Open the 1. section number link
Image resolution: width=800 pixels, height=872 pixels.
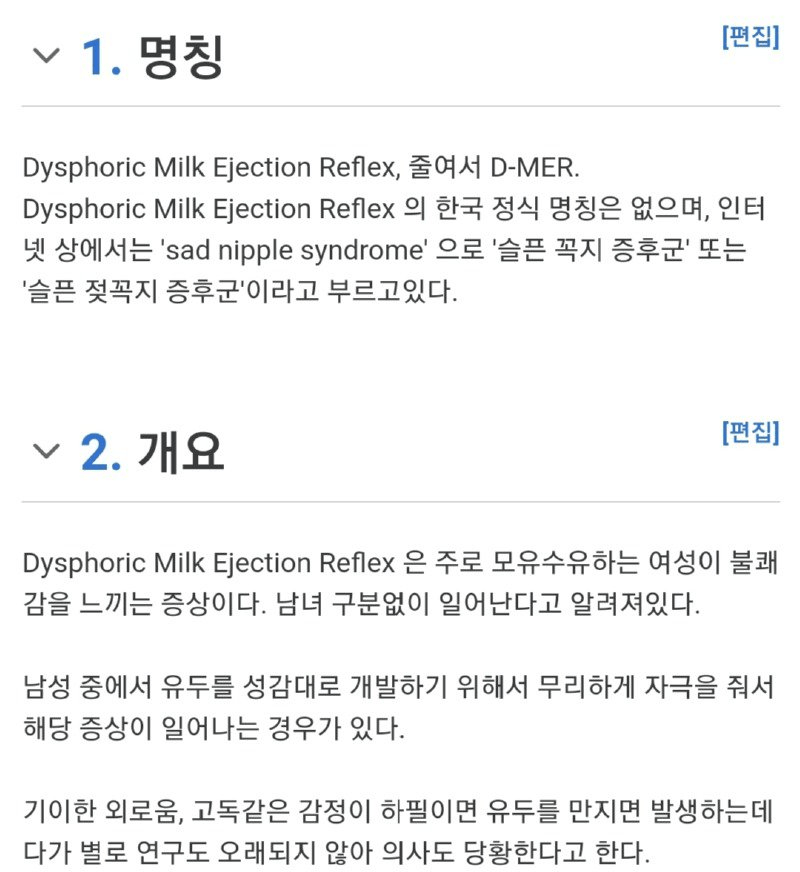[x=100, y=57]
